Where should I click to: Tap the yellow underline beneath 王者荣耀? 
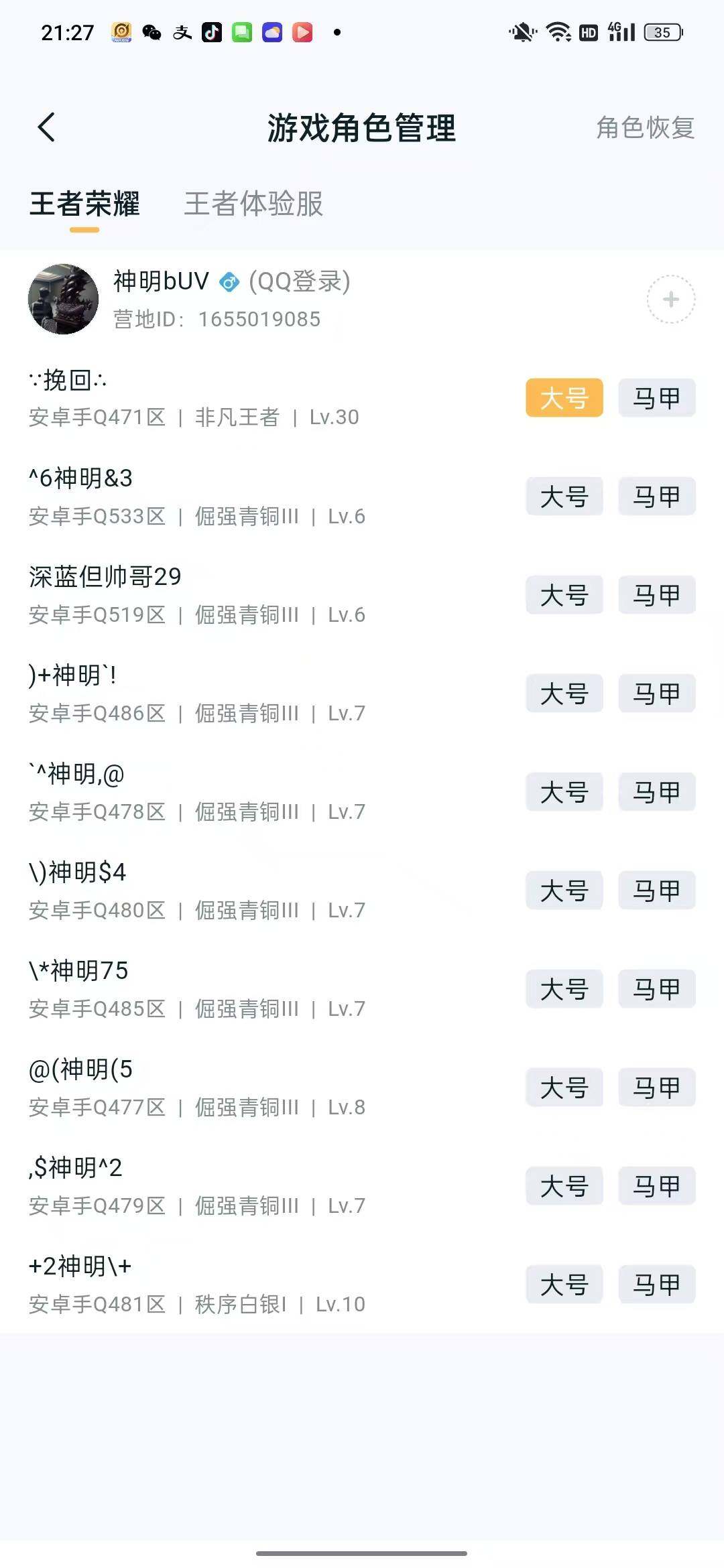(85, 231)
